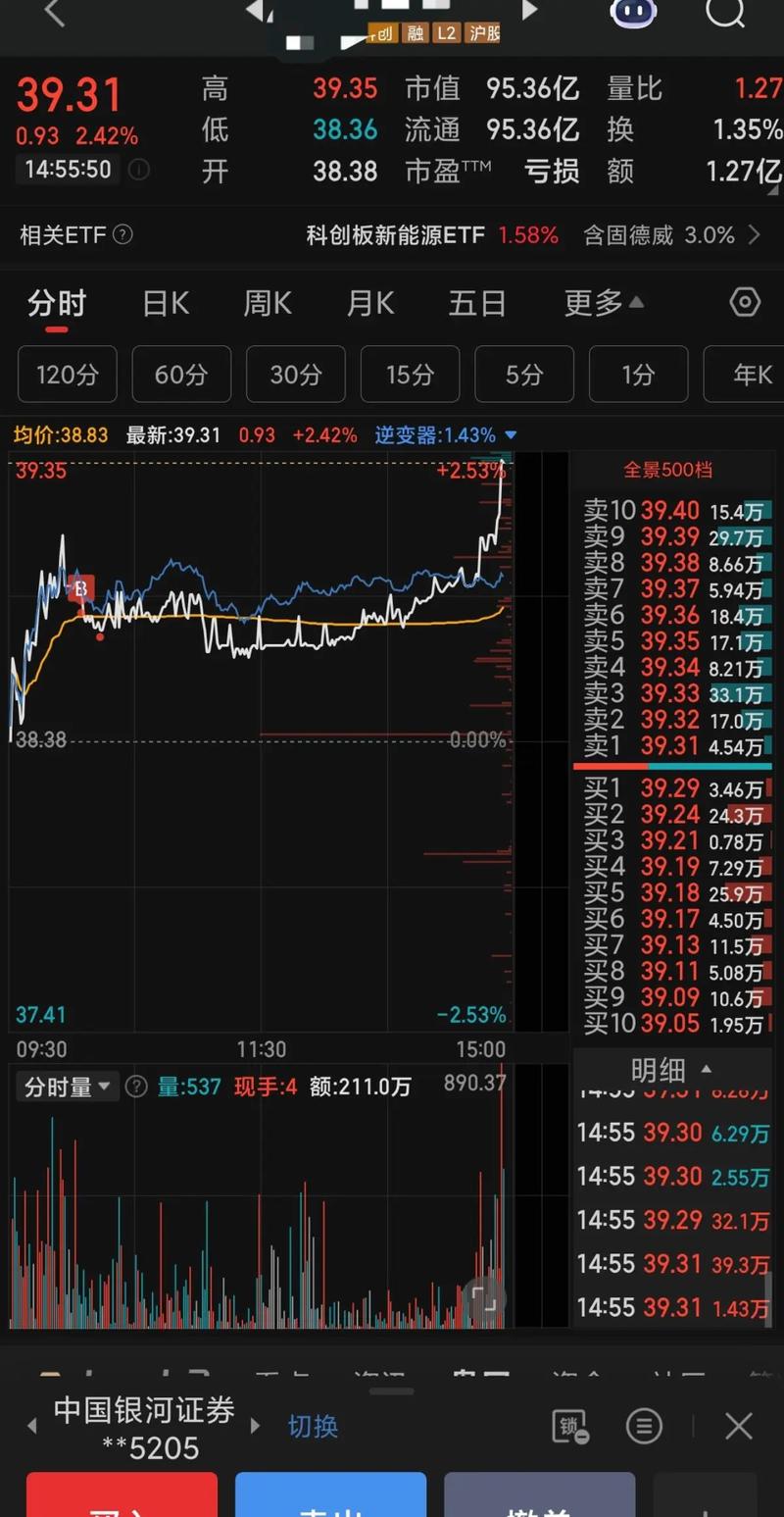Screen dimensions: 784x1517
Task: Select the 120分 period chip
Action: pos(68,375)
